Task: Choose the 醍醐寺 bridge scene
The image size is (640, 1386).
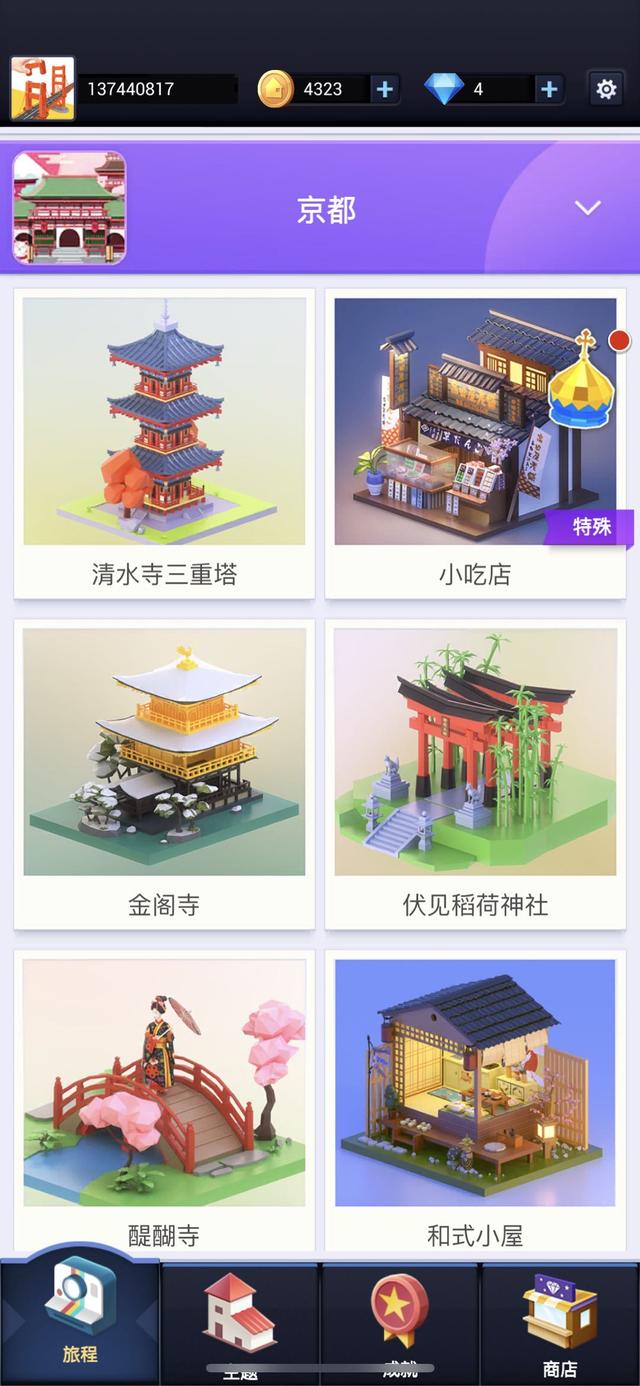Action: tap(164, 1100)
